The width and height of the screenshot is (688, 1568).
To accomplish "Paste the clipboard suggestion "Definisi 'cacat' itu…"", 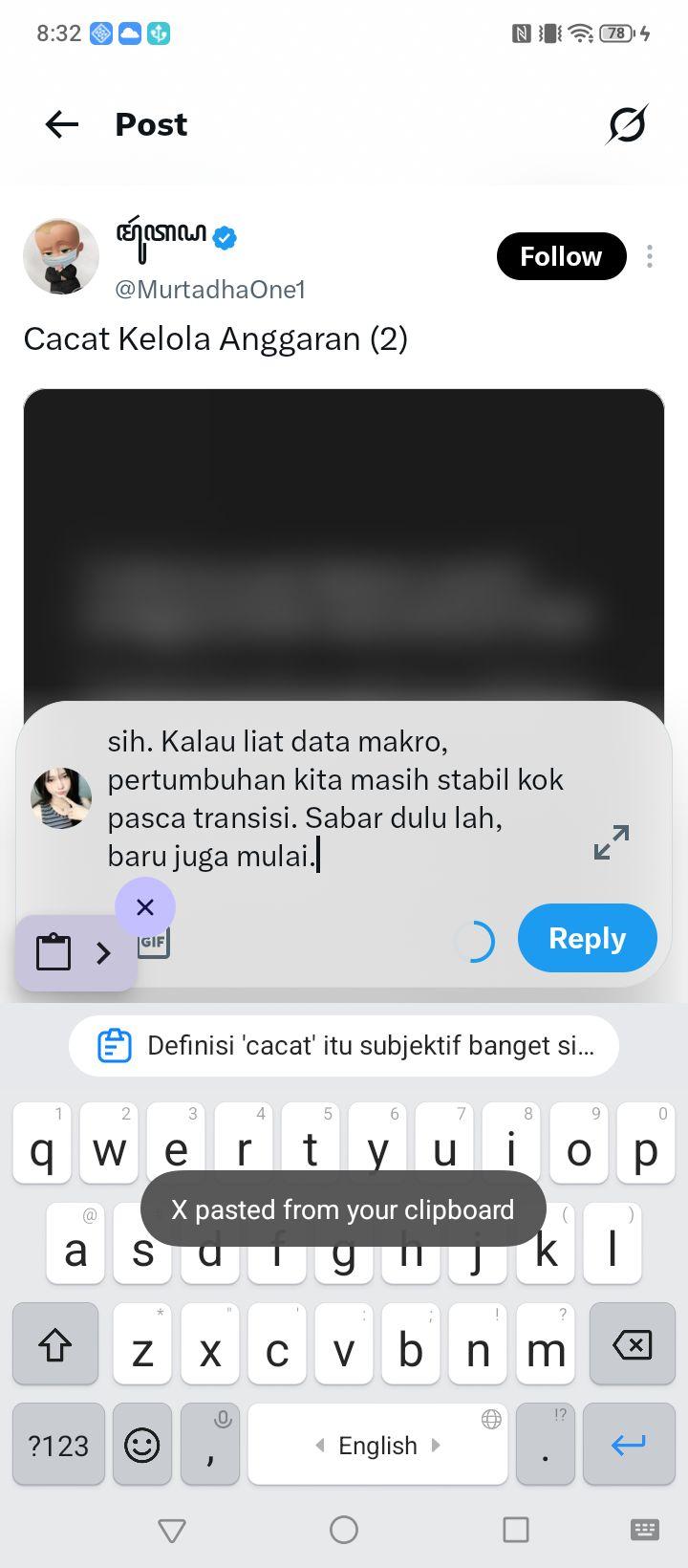I will (344, 1046).
